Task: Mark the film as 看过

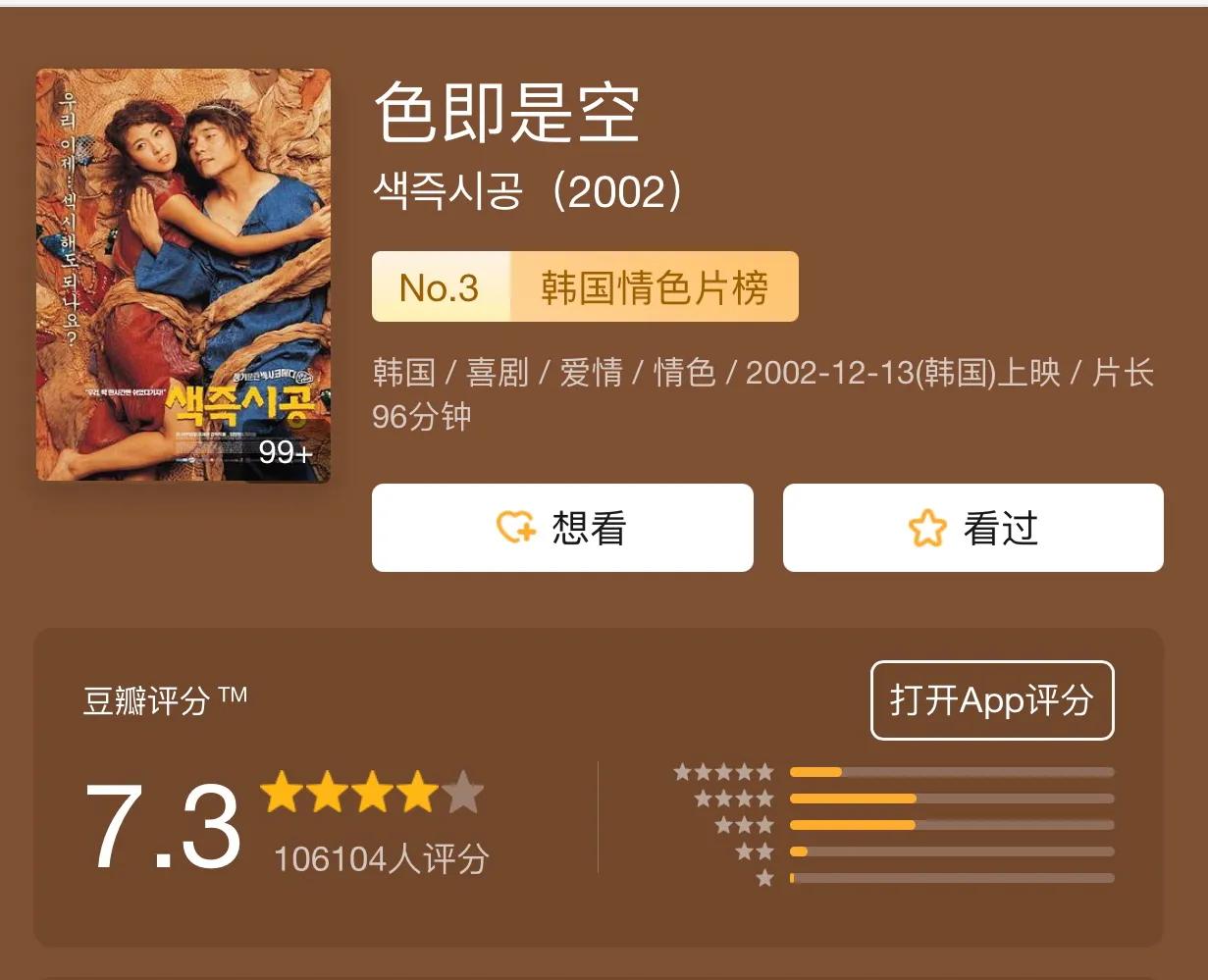Action: pyautogui.click(x=972, y=528)
